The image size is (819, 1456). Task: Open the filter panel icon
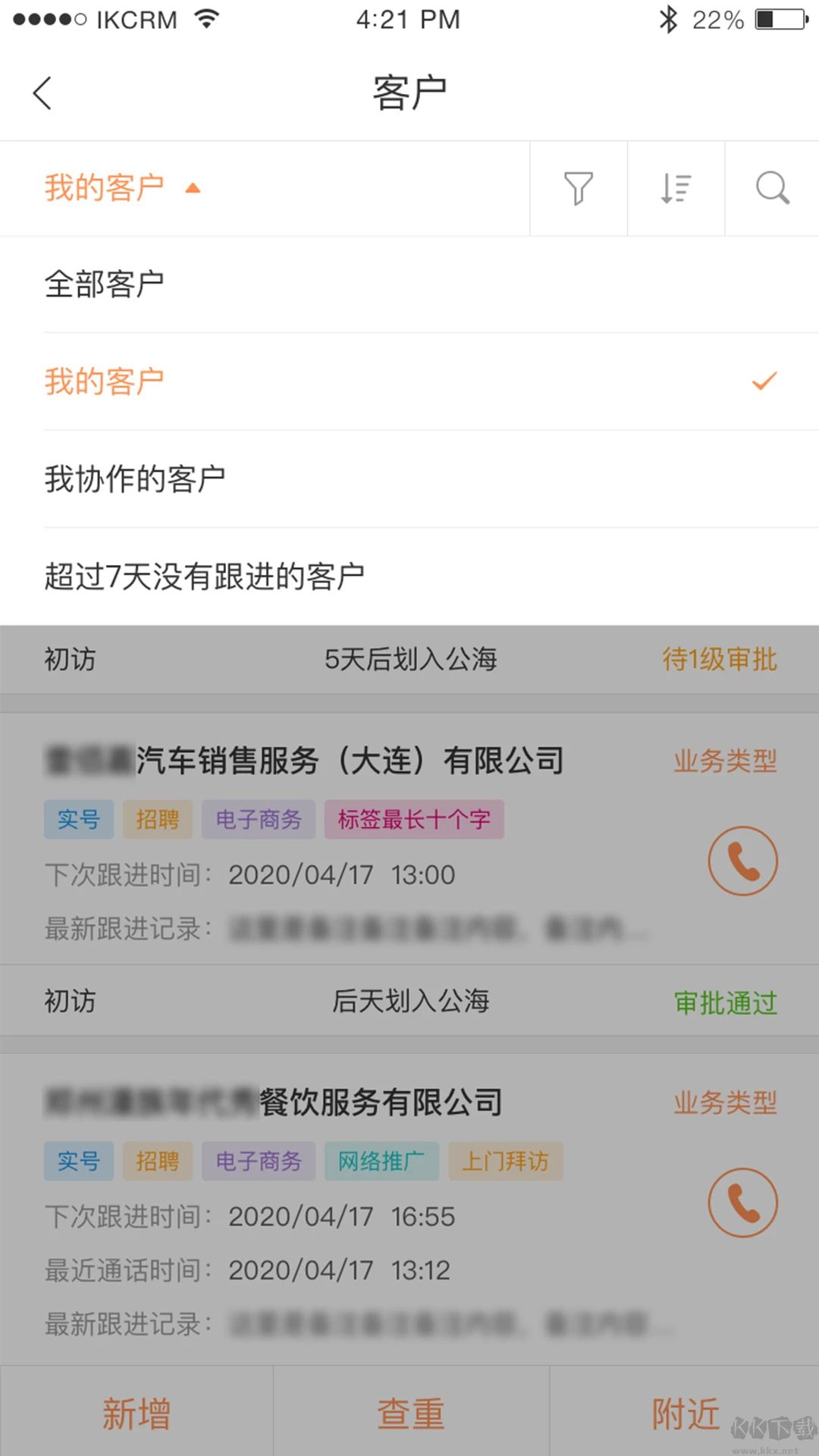(578, 189)
